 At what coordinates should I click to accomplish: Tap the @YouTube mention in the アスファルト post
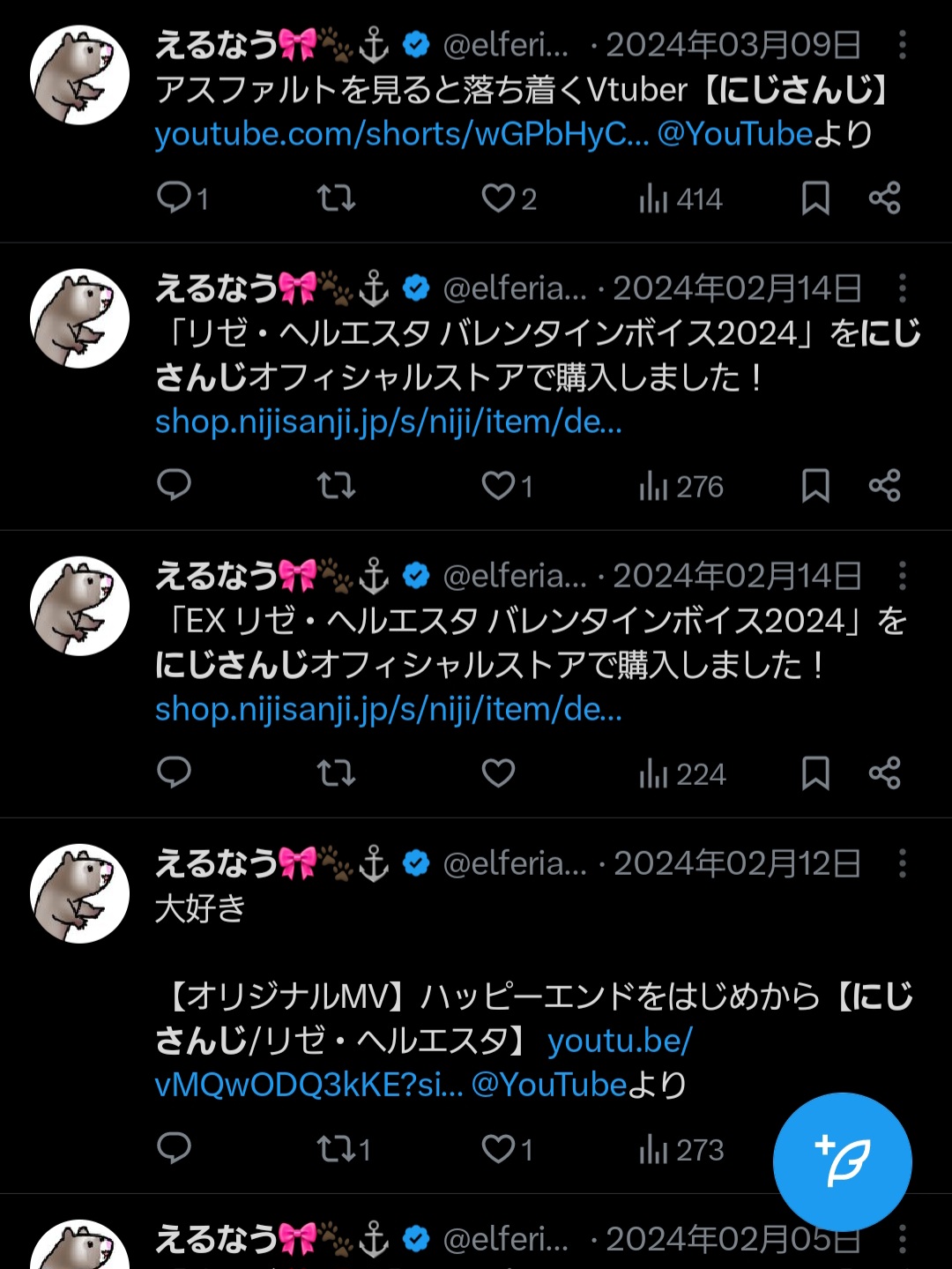[x=734, y=134]
